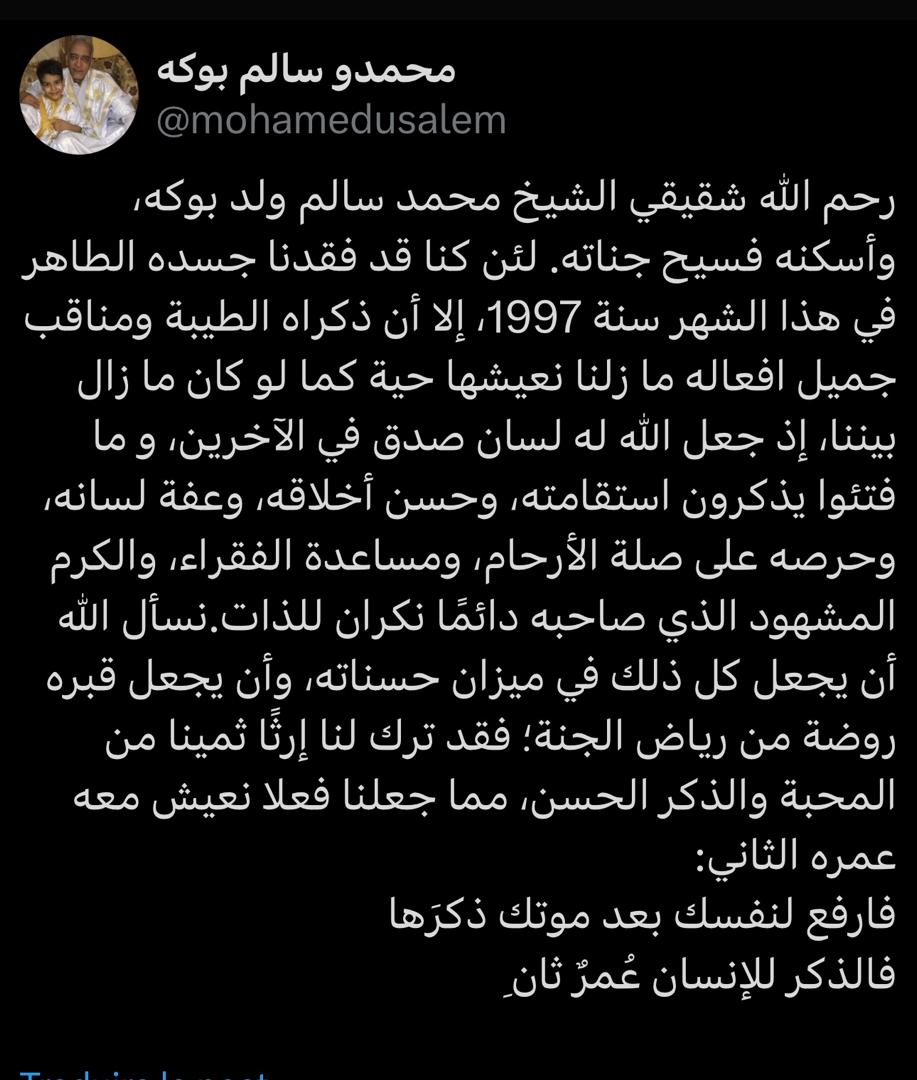Open the @mohamedusalem handle profile
This screenshot has height=1080, width=917.
pos(332,120)
